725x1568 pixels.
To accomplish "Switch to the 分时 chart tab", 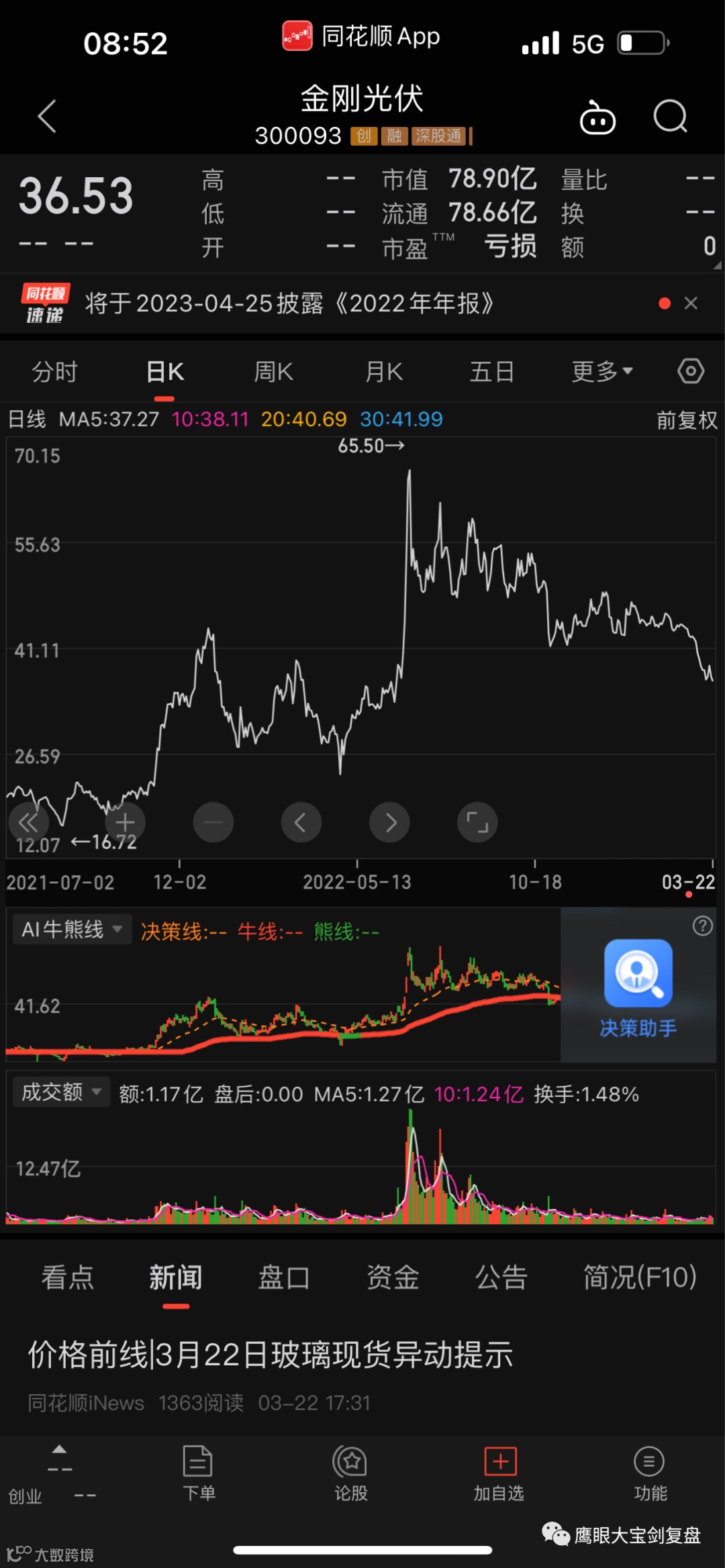I will [55, 371].
